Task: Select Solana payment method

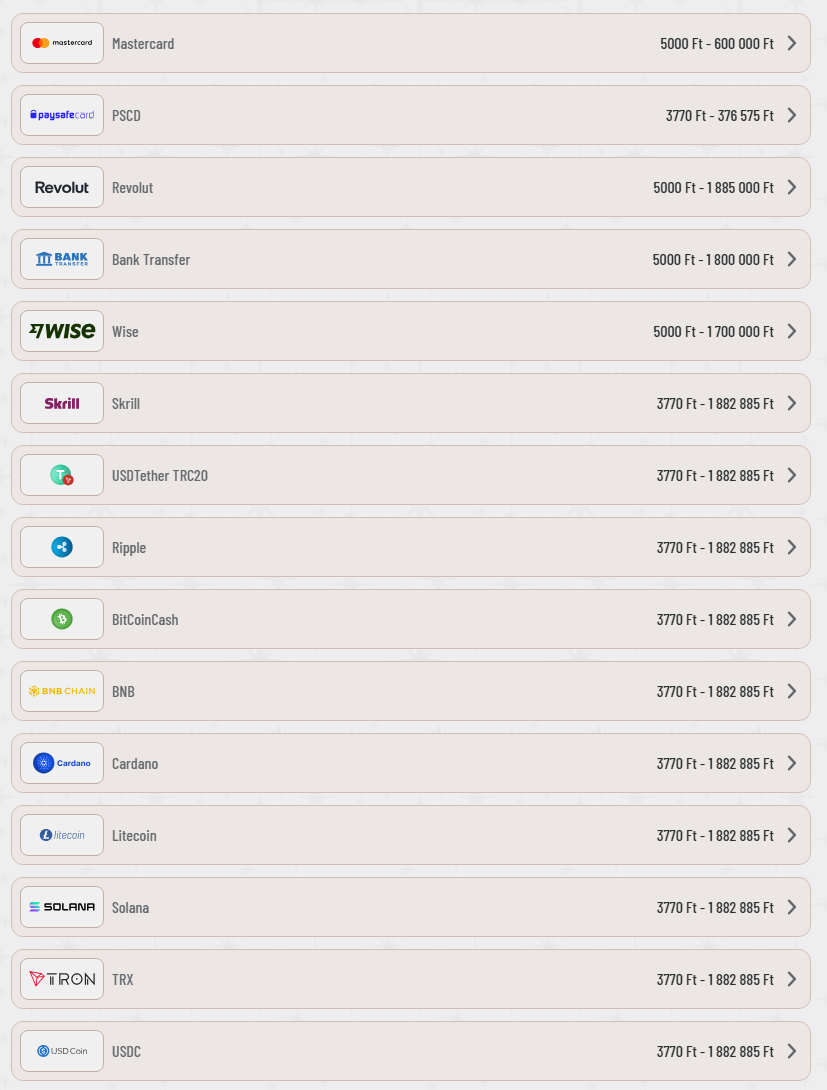Action: (x=410, y=907)
